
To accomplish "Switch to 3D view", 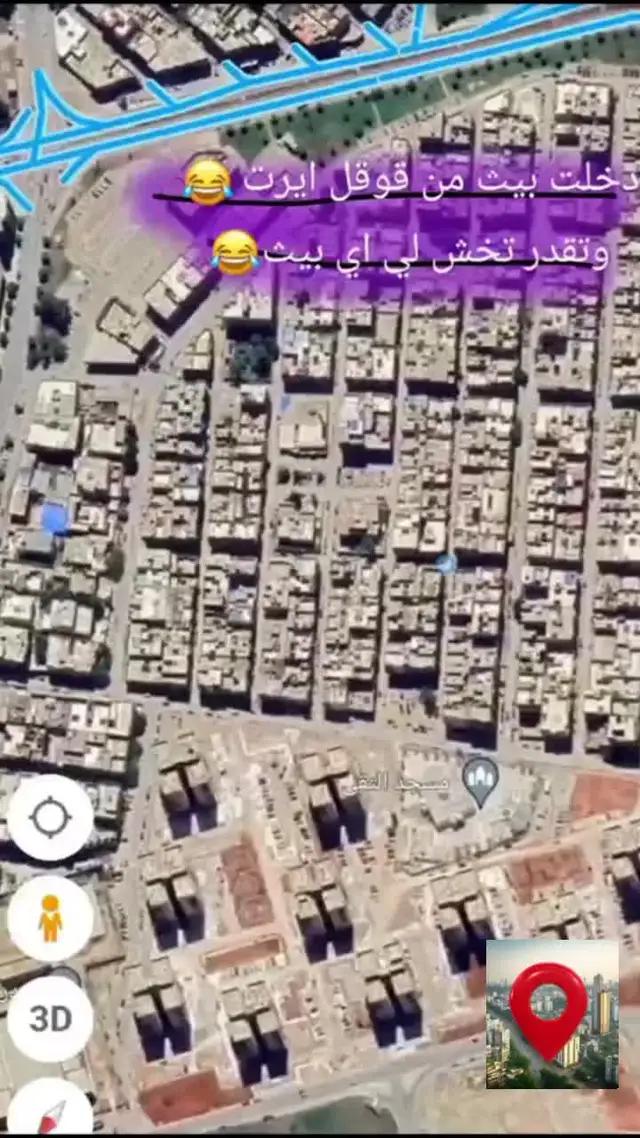I will pos(50,1018).
